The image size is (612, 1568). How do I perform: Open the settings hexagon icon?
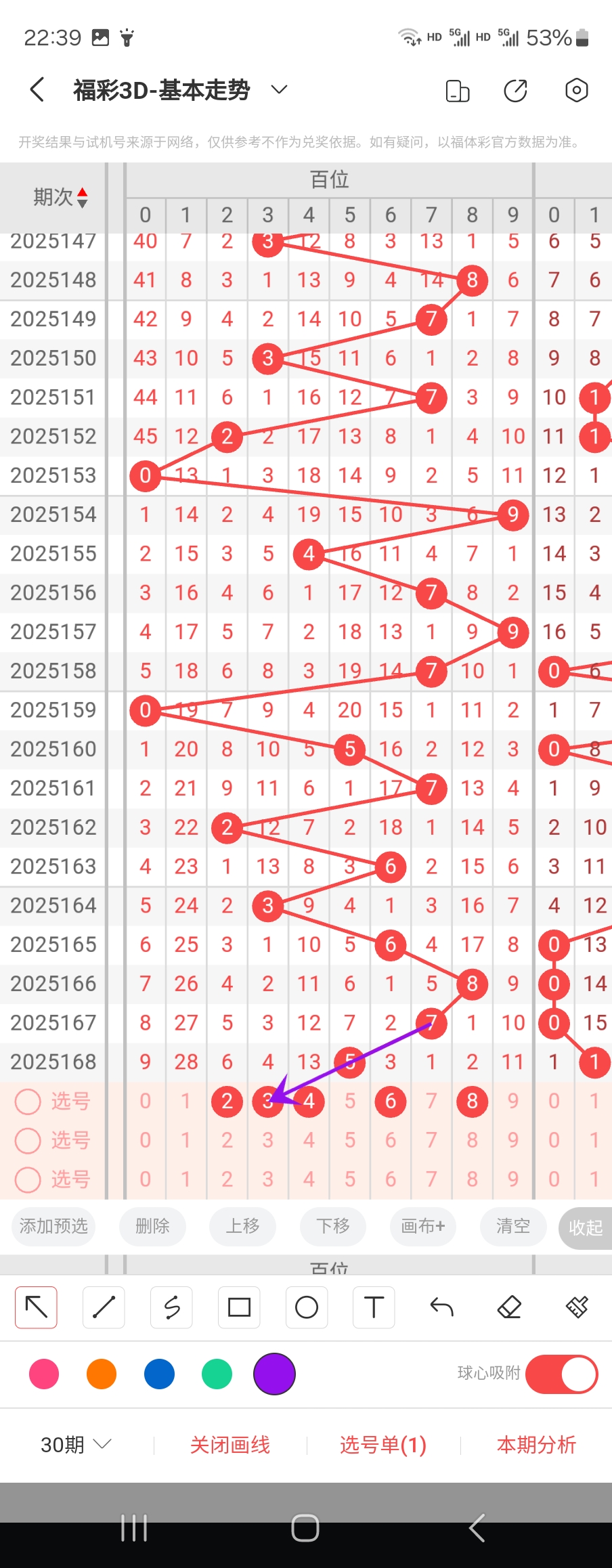point(576,90)
